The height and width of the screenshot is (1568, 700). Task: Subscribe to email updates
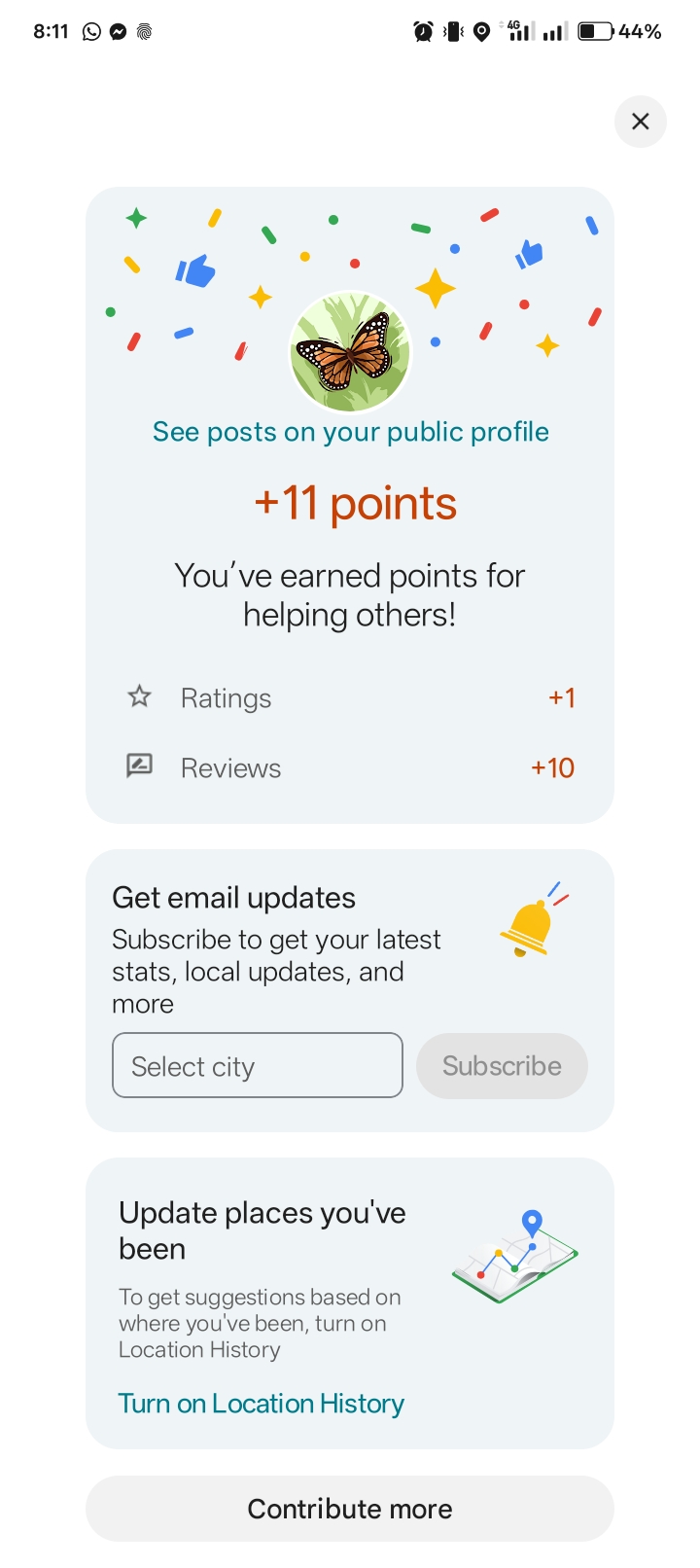click(502, 1066)
